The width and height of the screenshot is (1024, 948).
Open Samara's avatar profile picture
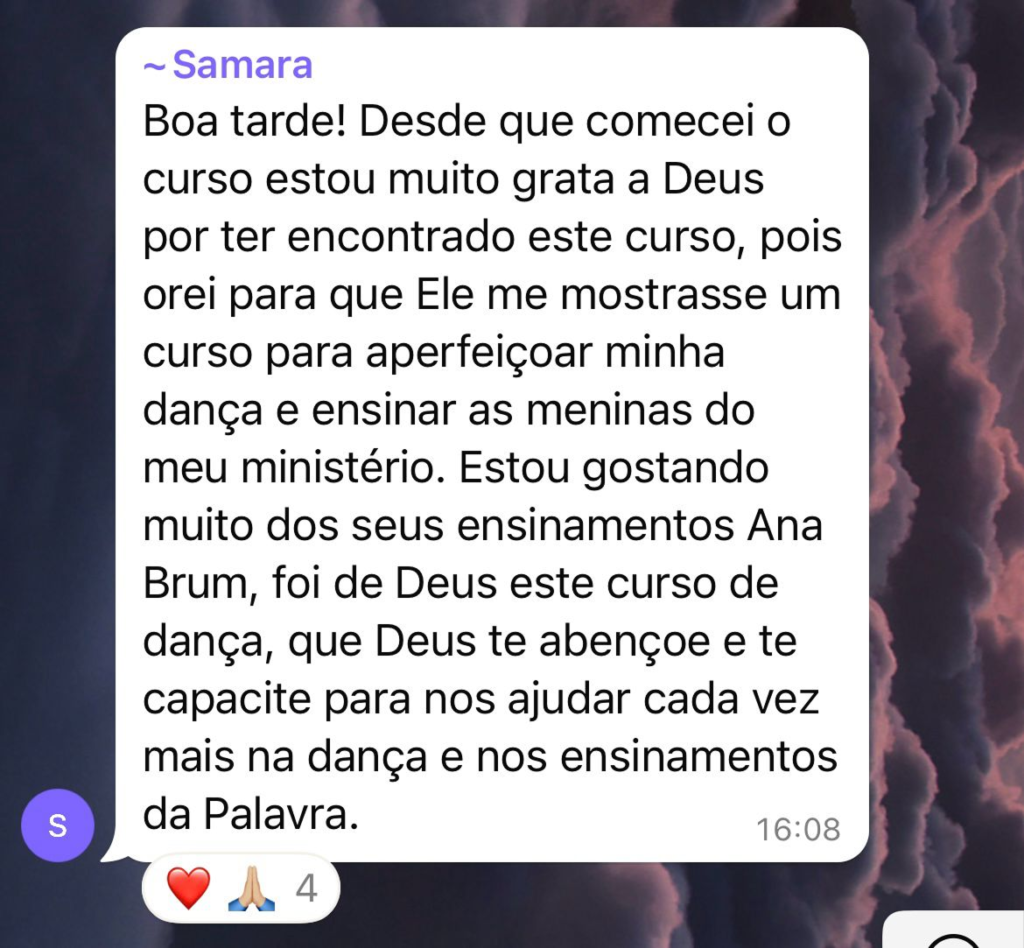(57, 826)
